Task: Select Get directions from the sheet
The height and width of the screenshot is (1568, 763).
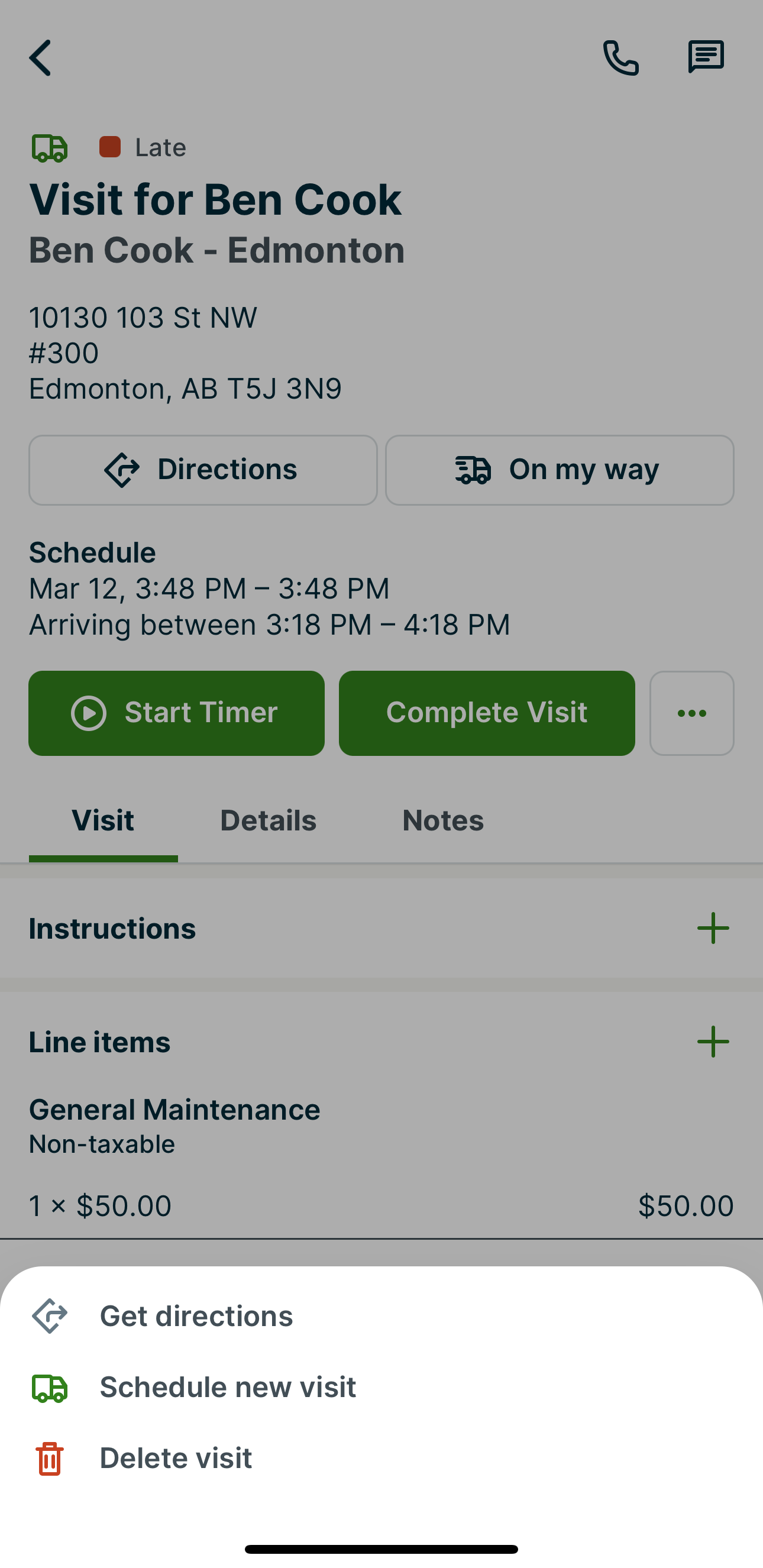Action: coord(196,1316)
